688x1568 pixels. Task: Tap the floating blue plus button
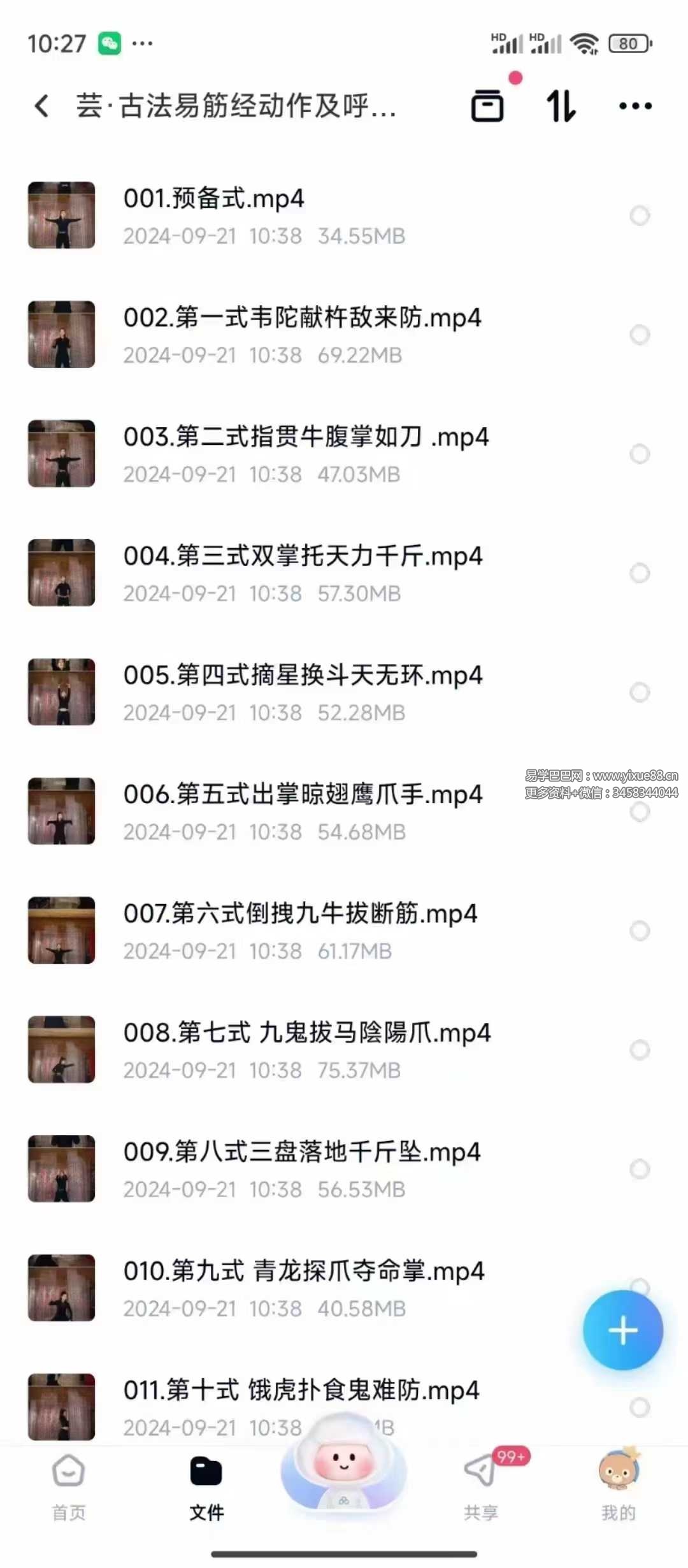tap(622, 1330)
